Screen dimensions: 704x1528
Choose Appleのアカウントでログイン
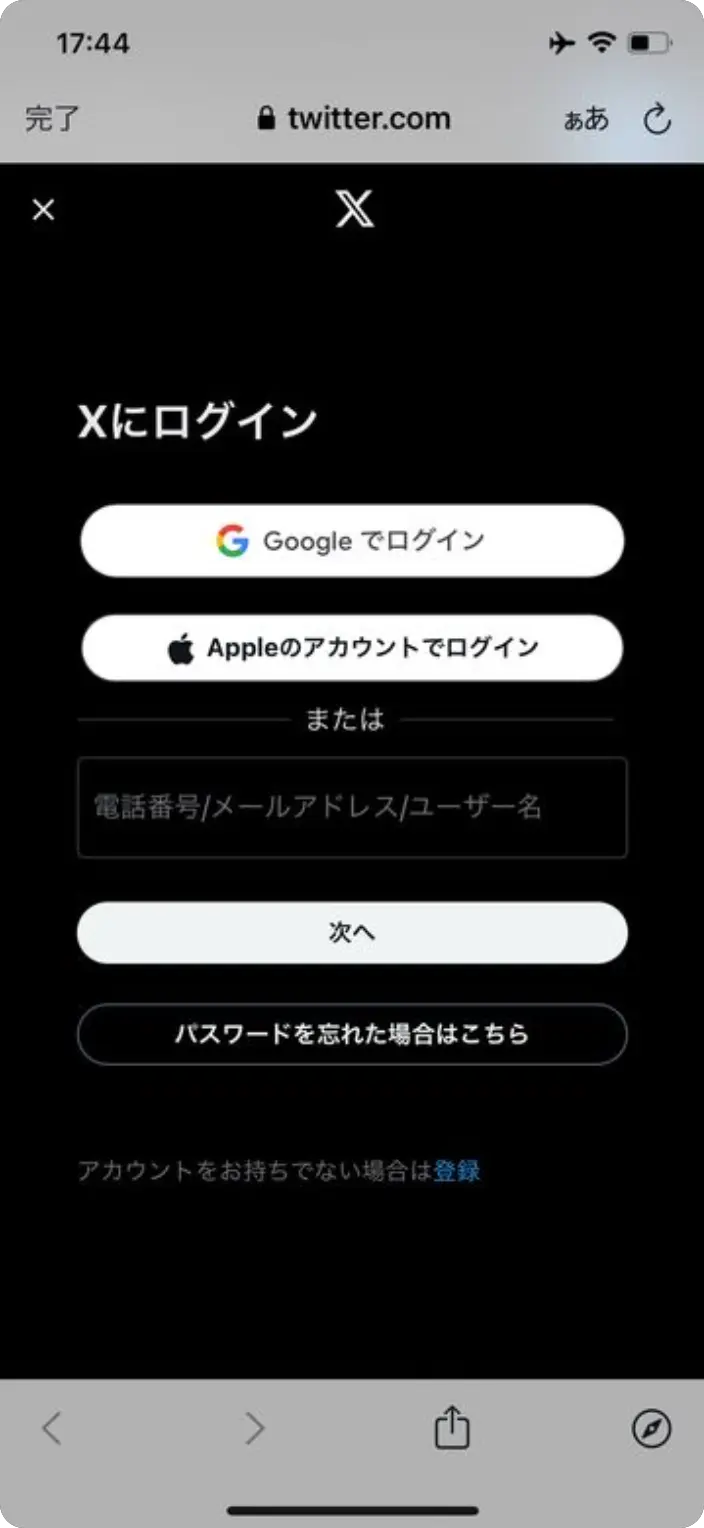click(x=352, y=648)
